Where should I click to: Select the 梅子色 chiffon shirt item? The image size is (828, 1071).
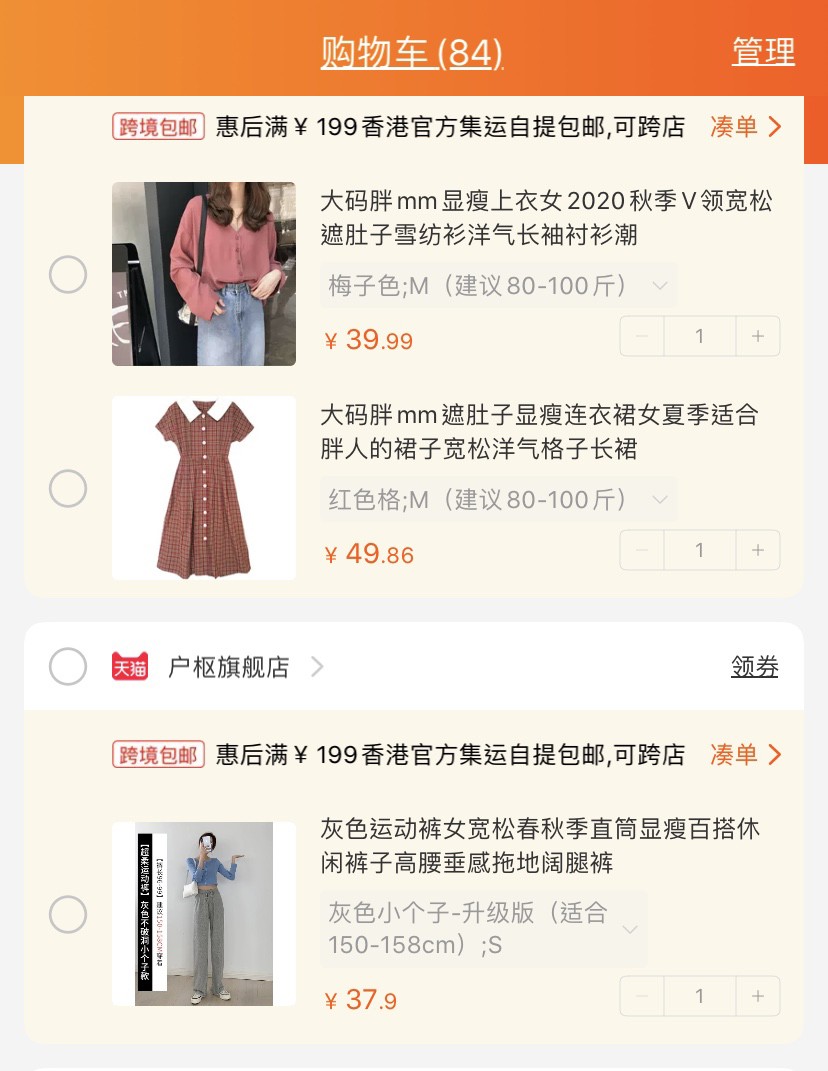(x=68, y=274)
